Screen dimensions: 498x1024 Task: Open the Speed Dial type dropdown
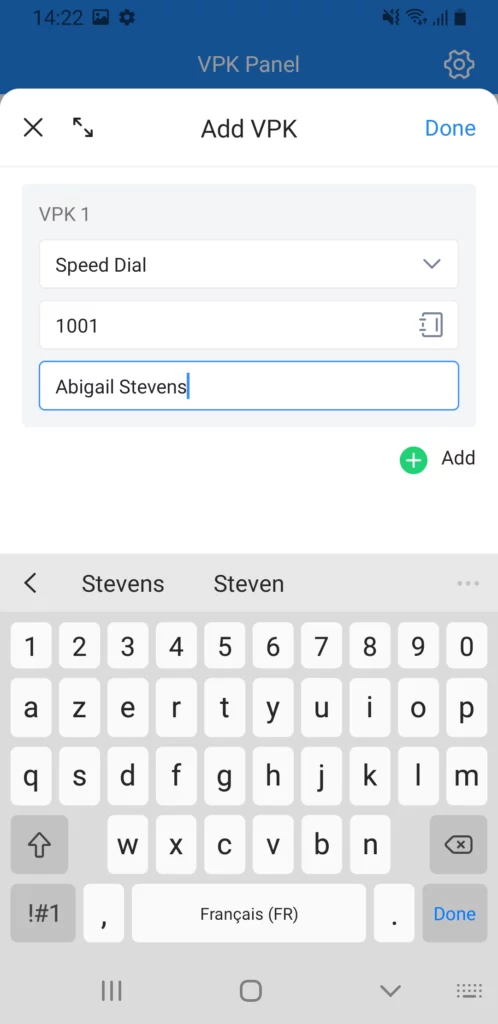tap(249, 264)
